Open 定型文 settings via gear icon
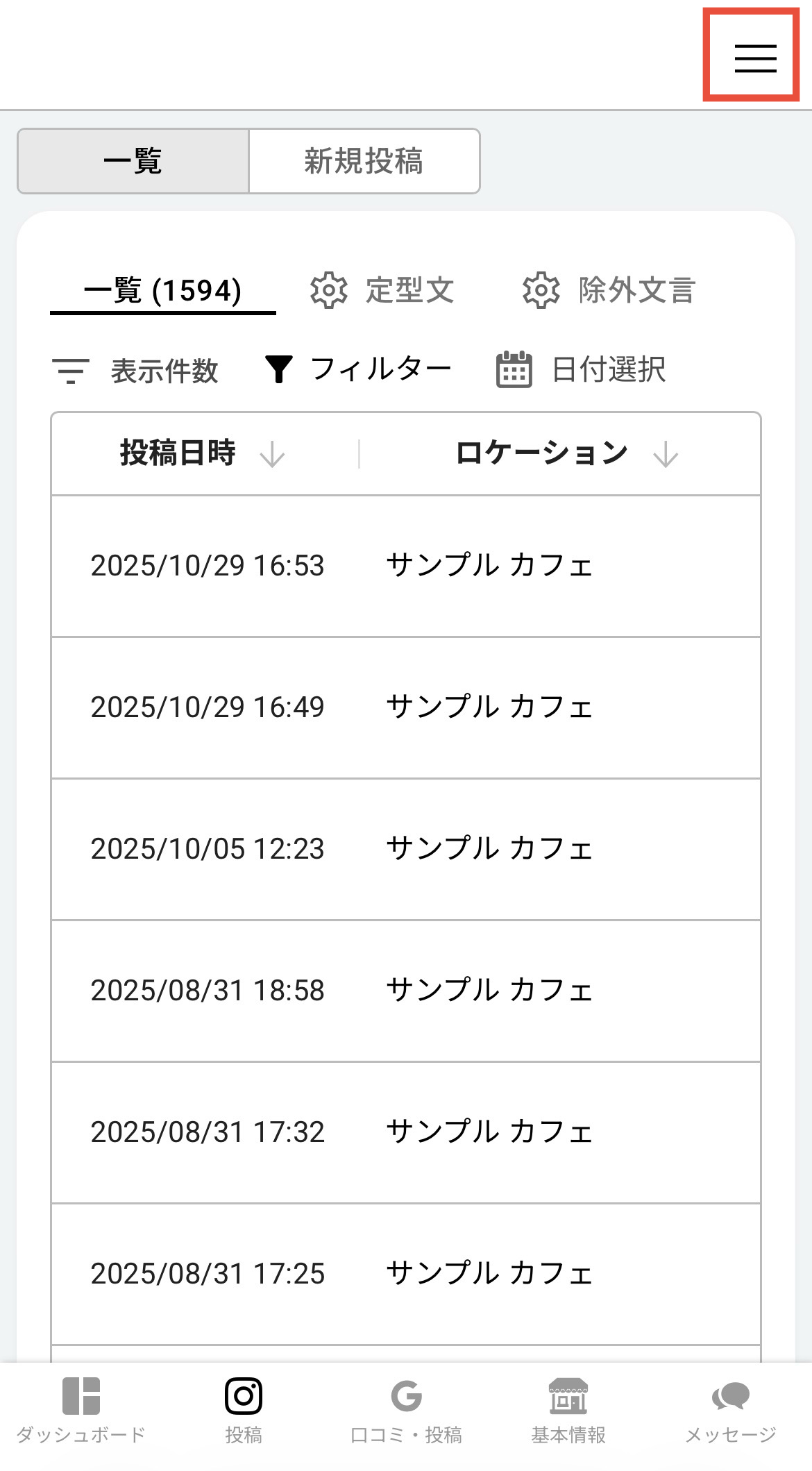812x1471 pixels. [329, 291]
